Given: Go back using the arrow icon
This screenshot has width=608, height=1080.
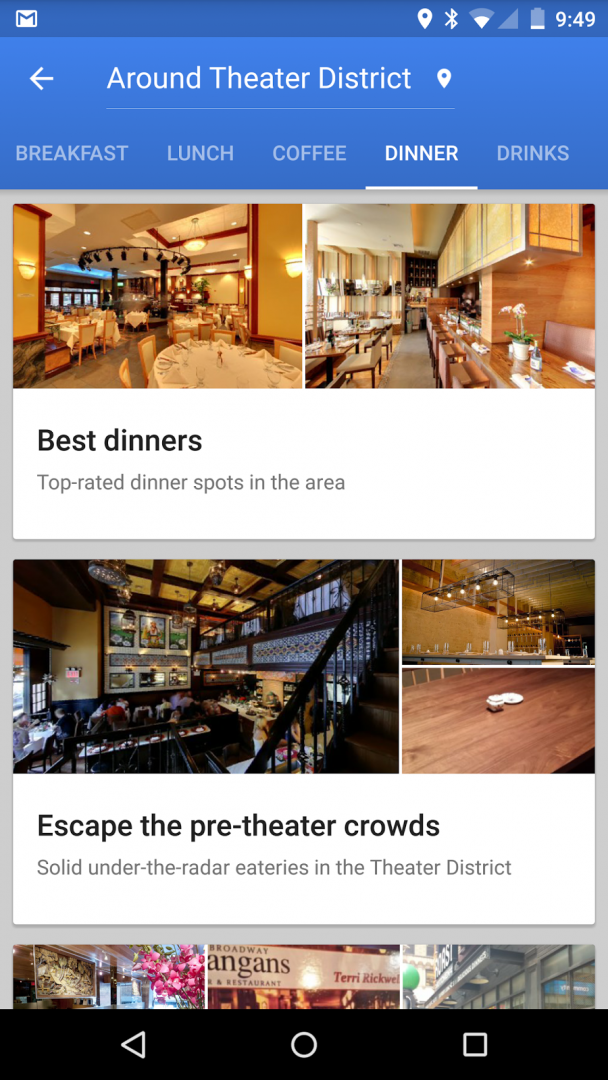Looking at the screenshot, I should click(41, 79).
